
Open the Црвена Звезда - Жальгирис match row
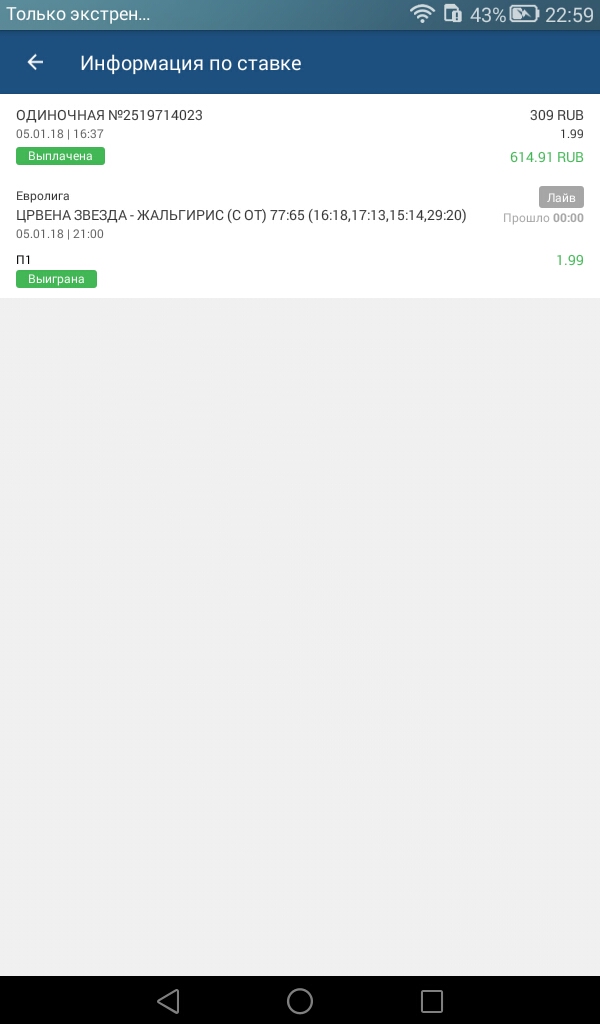[x=241, y=215]
